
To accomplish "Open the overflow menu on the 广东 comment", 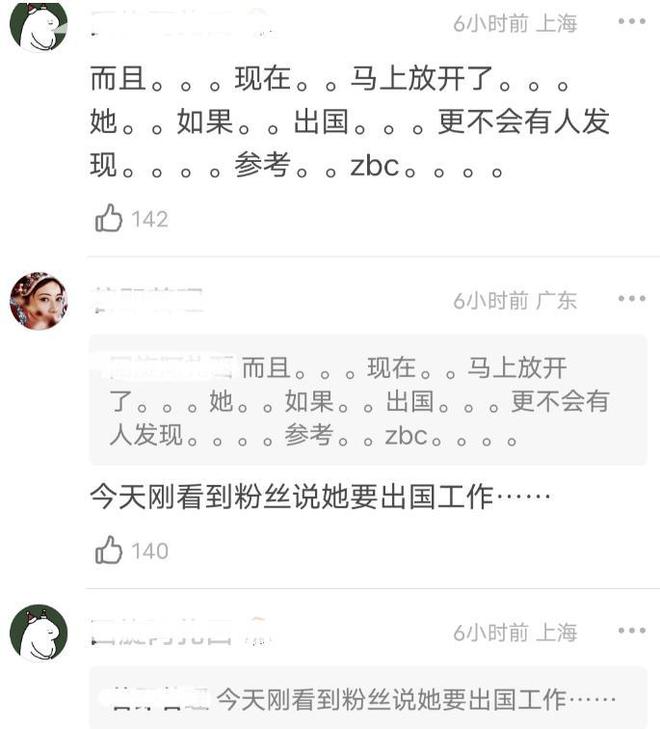I will (x=631, y=299).
